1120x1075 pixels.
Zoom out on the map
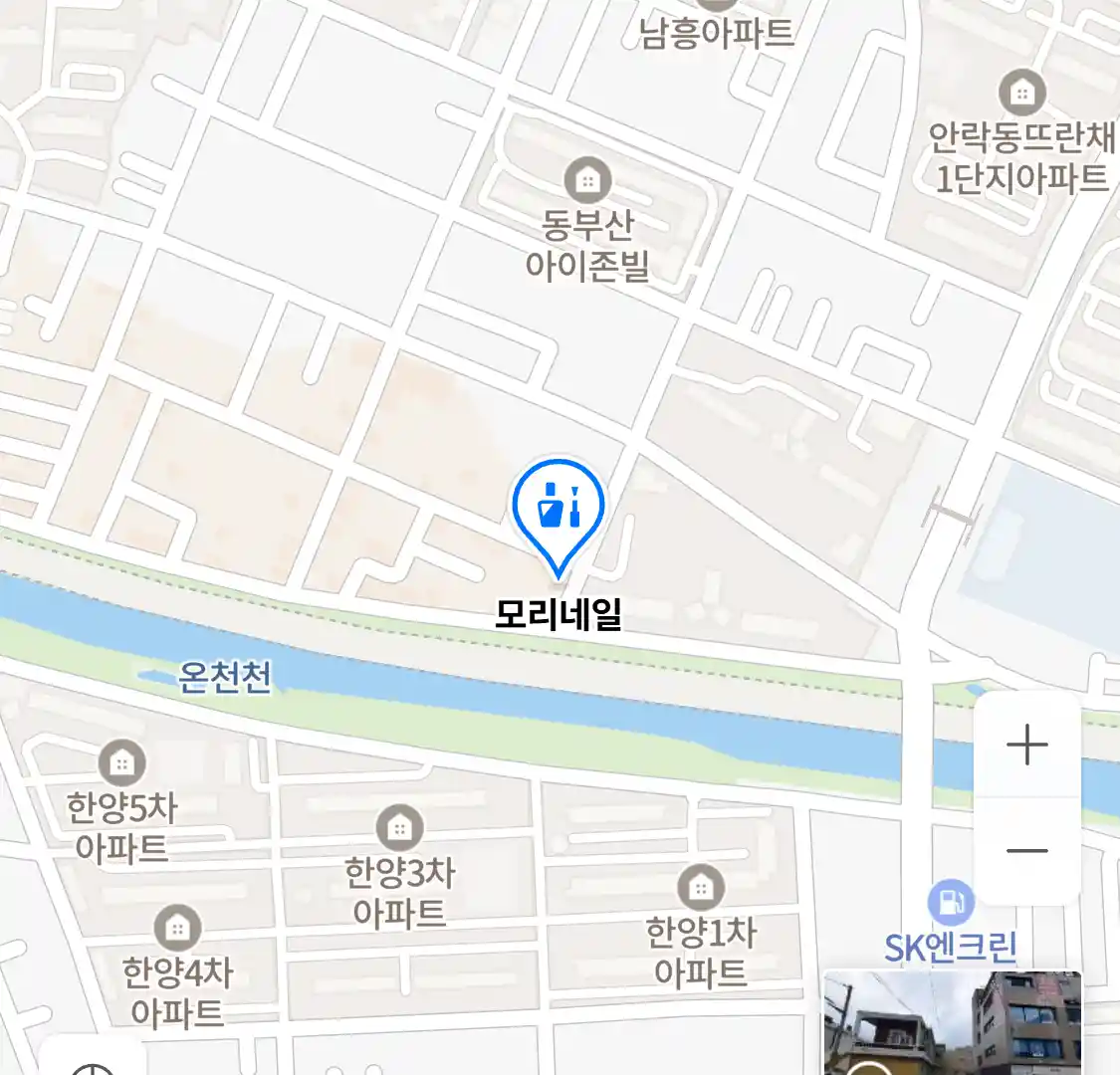click(x=1026, y=851)
